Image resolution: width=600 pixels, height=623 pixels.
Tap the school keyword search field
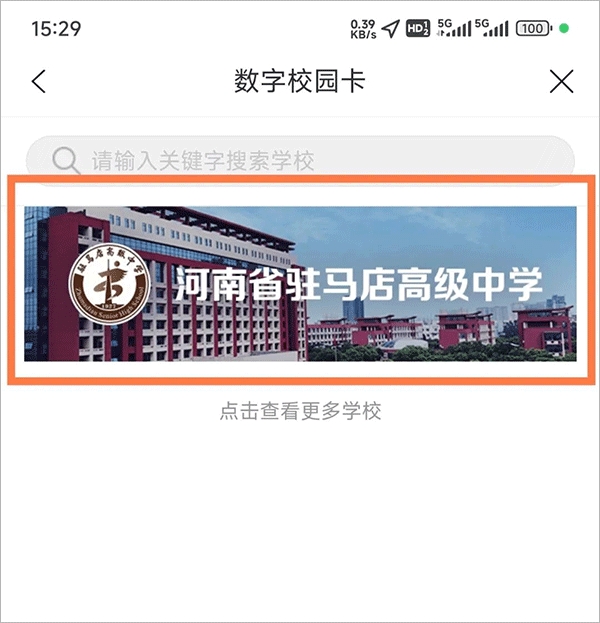[300, 160]
